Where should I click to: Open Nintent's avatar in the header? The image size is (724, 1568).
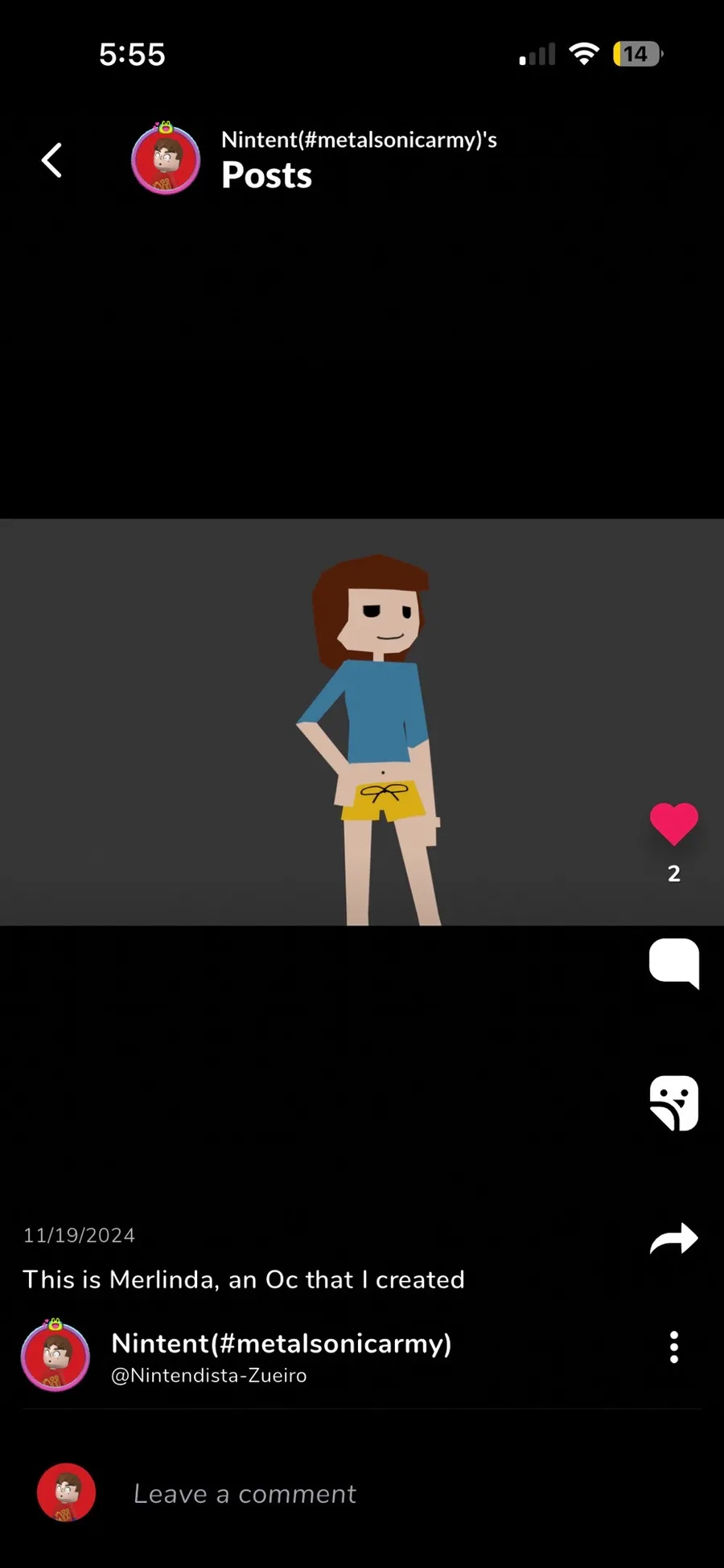(166, 159)
